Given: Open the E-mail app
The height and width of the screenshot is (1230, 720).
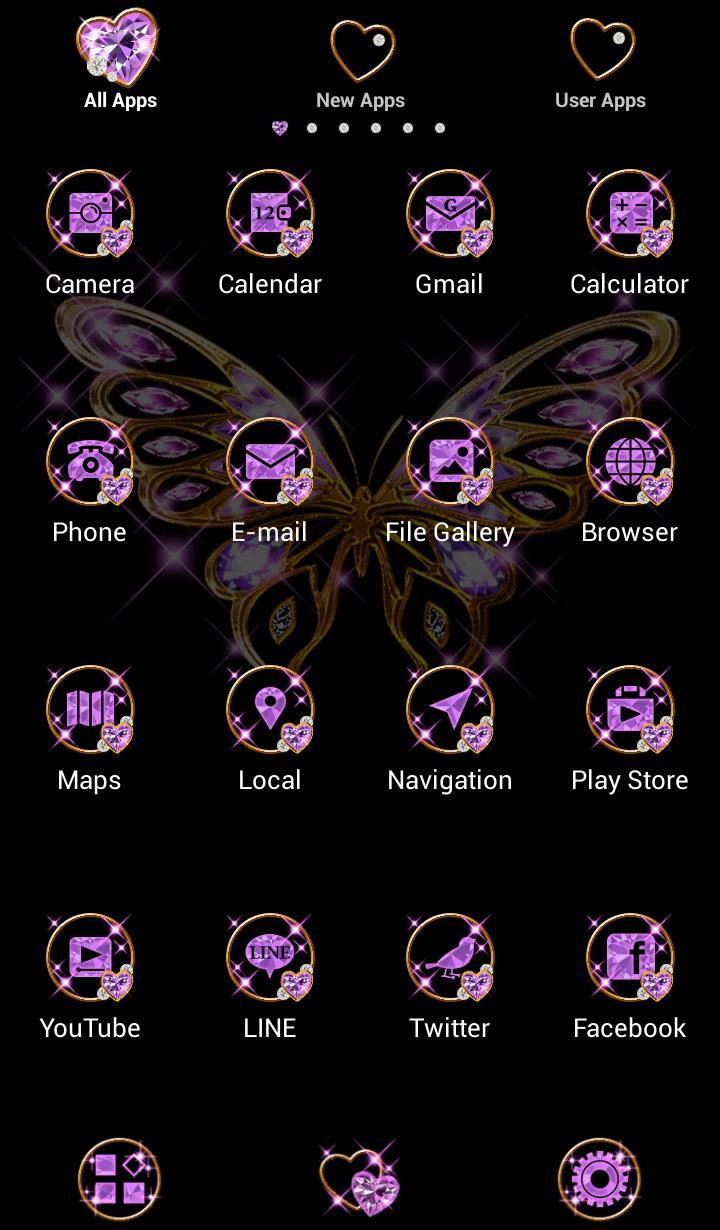Looking at the screenshot, I should point(270,463).
